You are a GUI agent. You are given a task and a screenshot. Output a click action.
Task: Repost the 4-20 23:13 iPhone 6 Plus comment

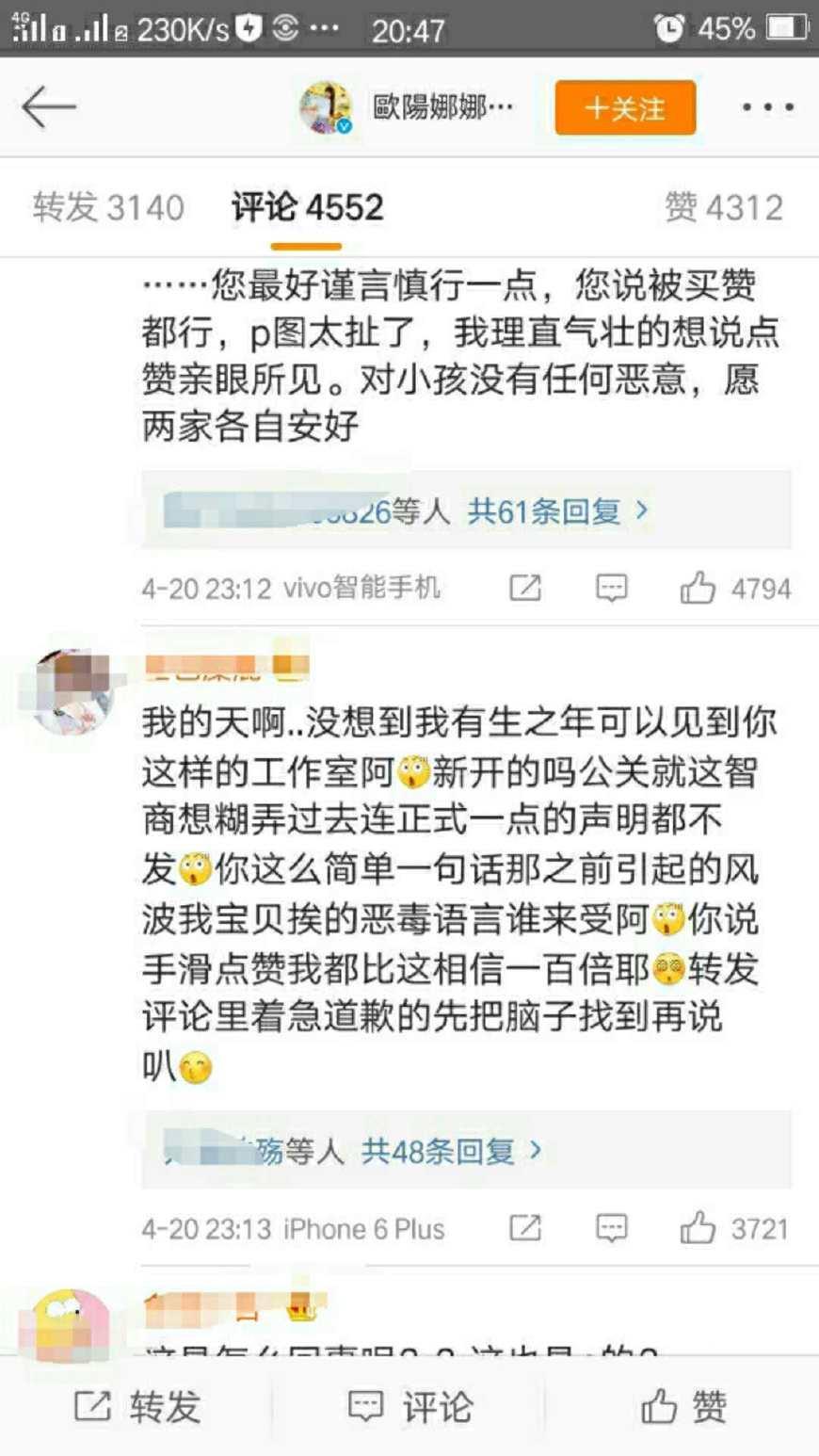pos(525,1228)
